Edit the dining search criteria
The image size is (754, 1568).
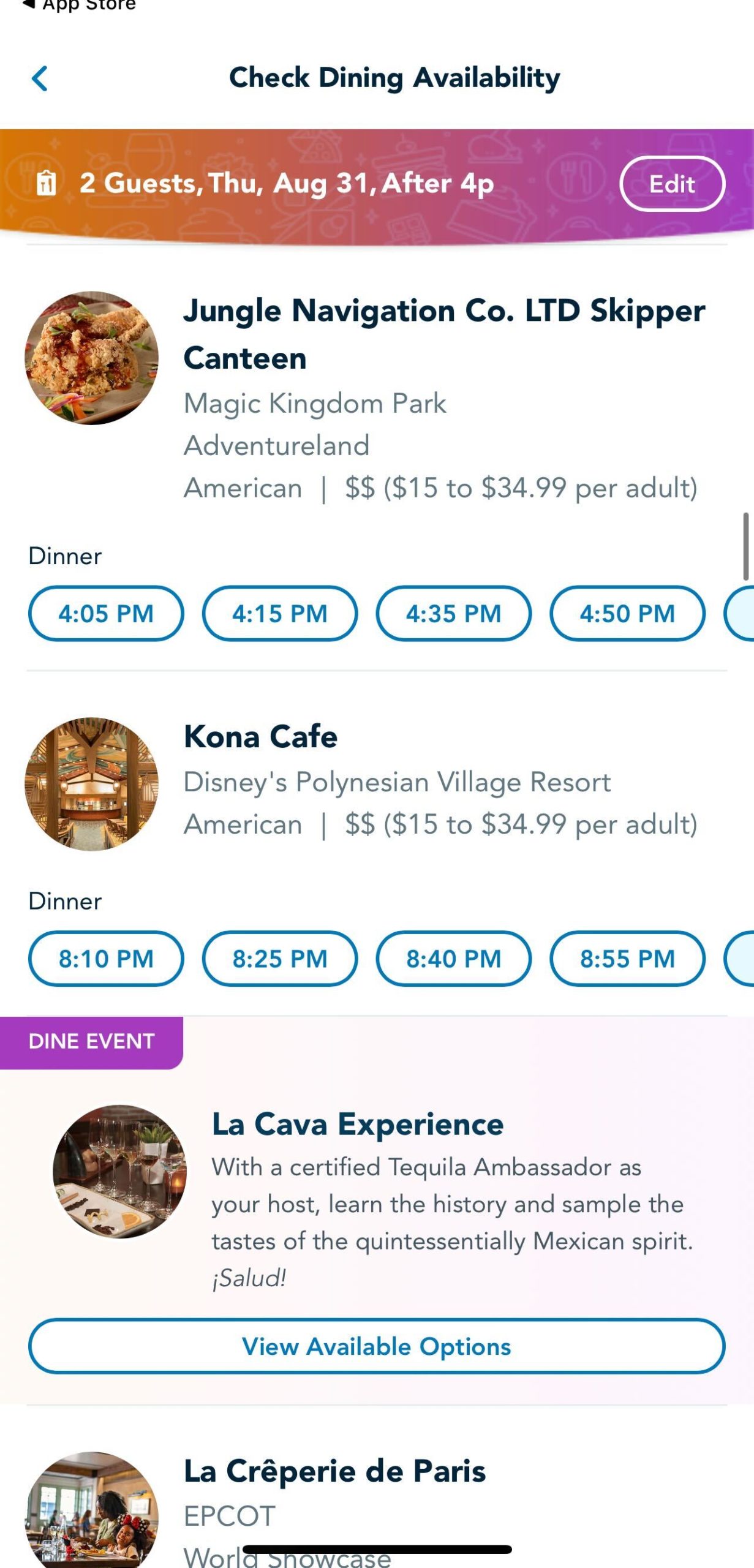[673, 184]
